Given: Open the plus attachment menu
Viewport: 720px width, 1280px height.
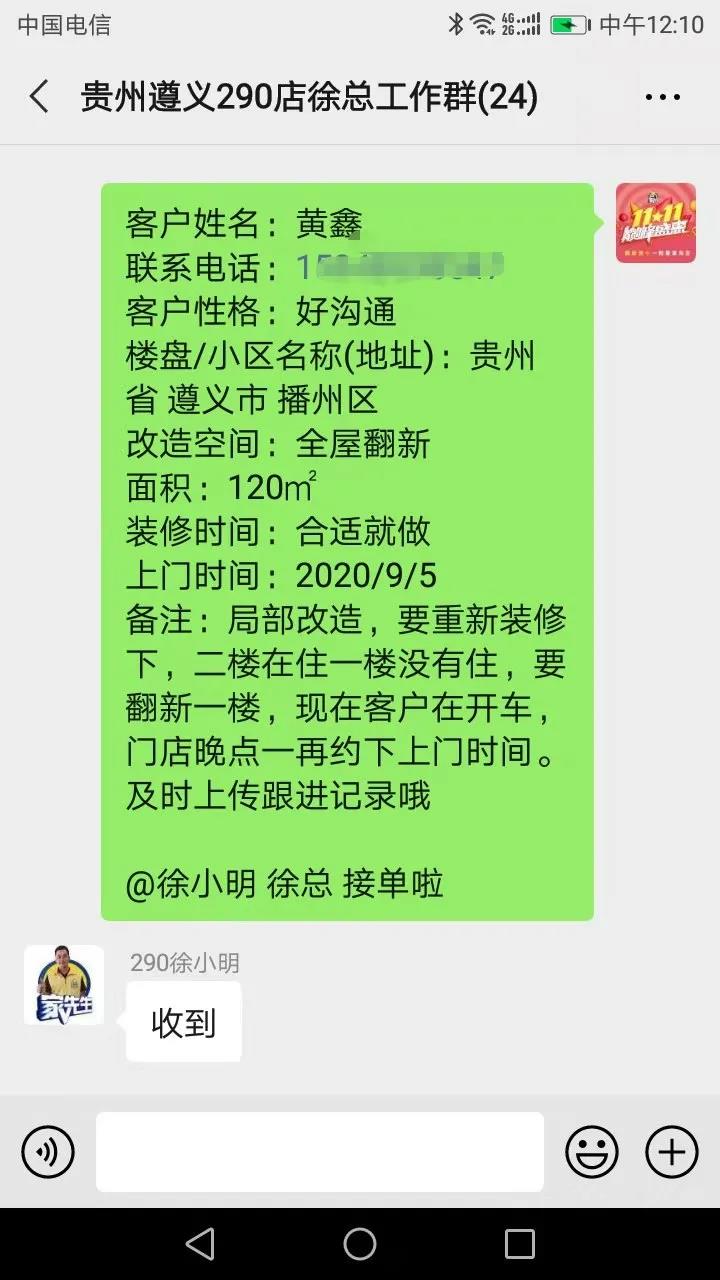Looking at the screenshot, I should pos(671,1152).
